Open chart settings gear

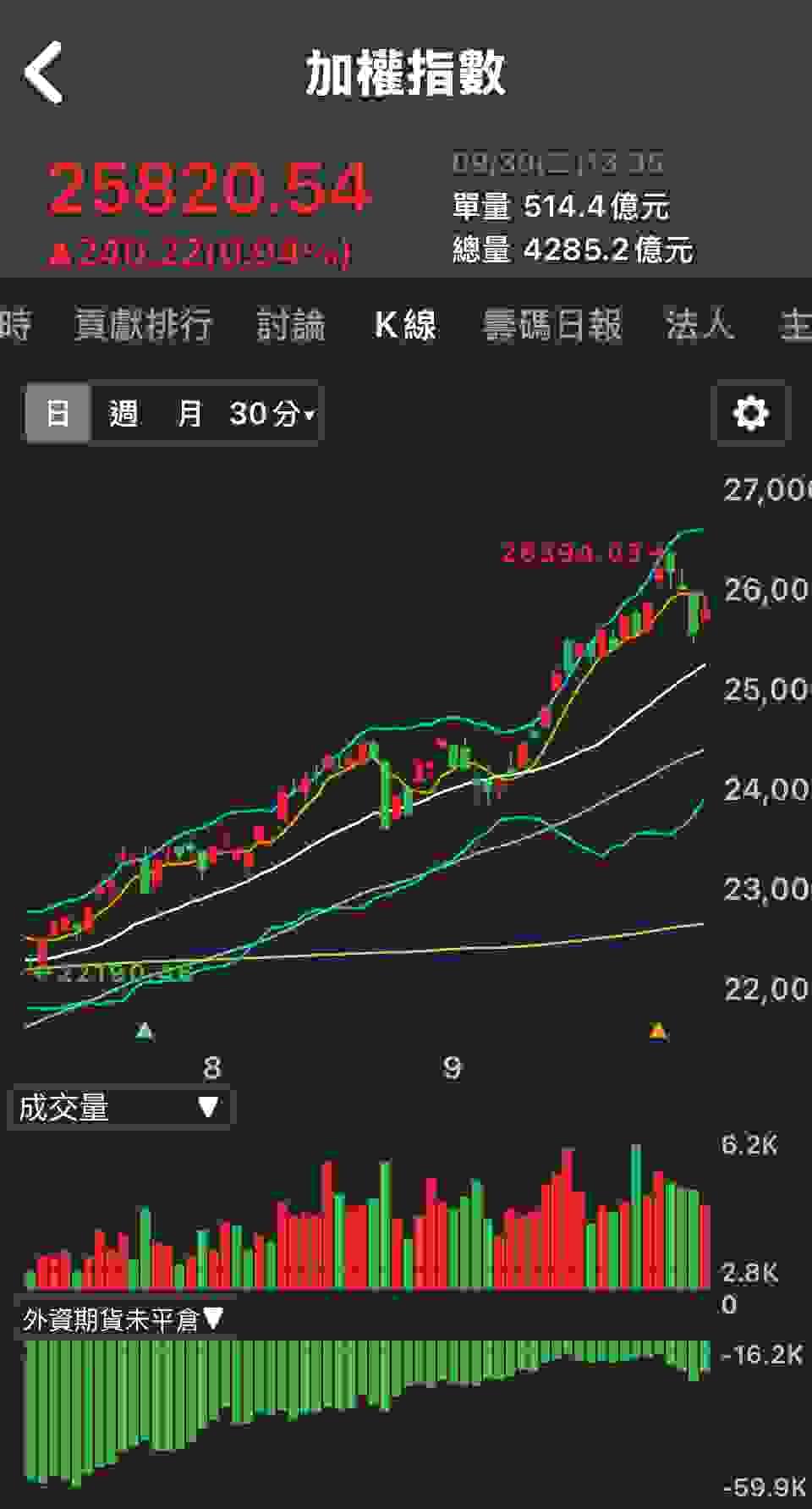point(750,414)
